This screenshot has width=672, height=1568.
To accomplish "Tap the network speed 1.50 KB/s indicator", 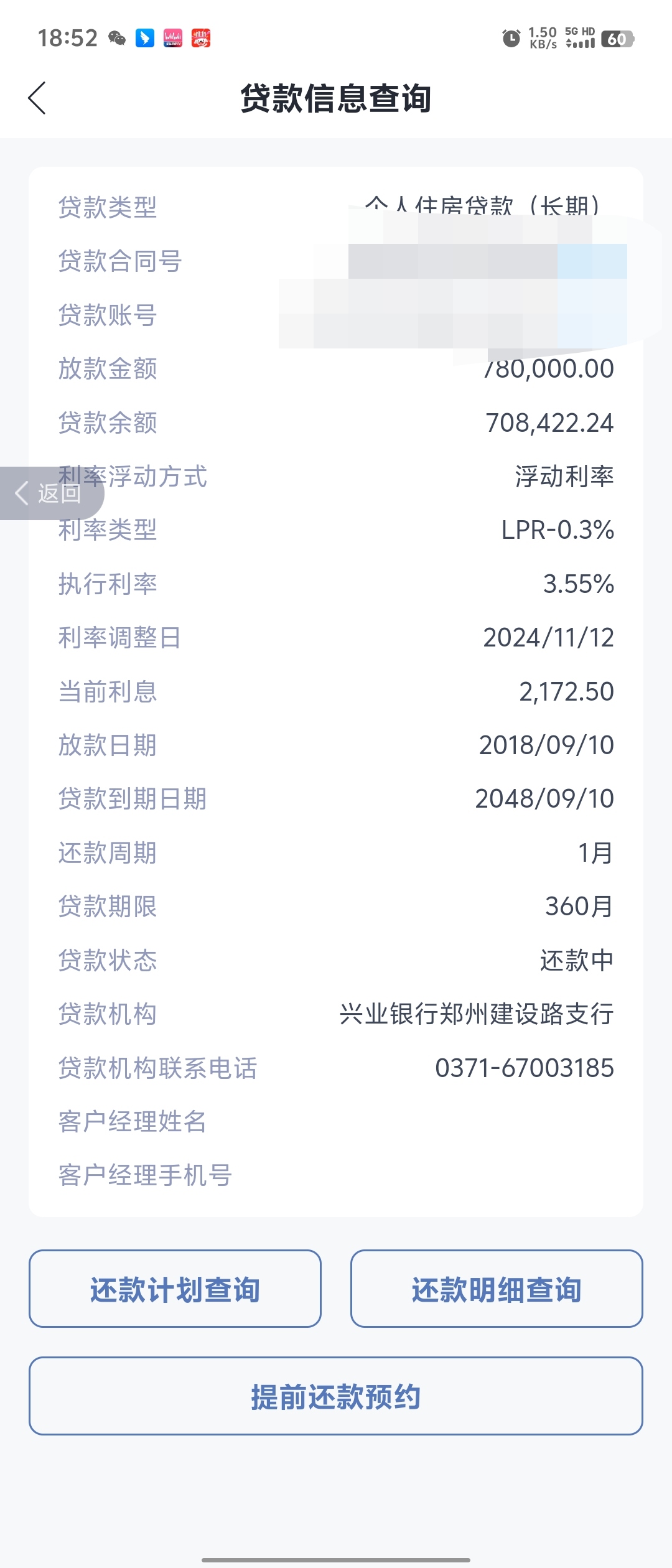I will pyautogui.click(x=544, y=39).
